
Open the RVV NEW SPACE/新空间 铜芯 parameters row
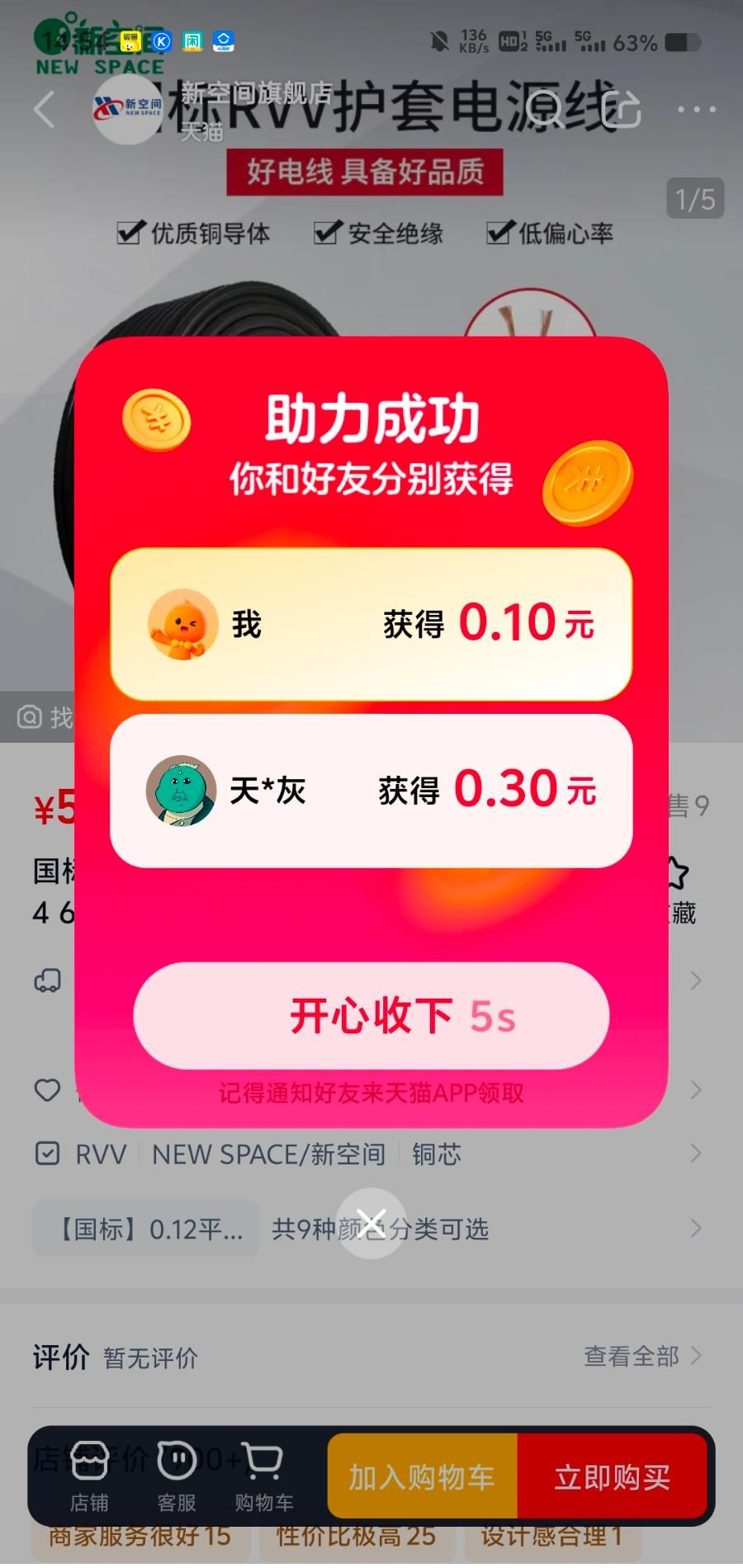tap(371, 1154)
